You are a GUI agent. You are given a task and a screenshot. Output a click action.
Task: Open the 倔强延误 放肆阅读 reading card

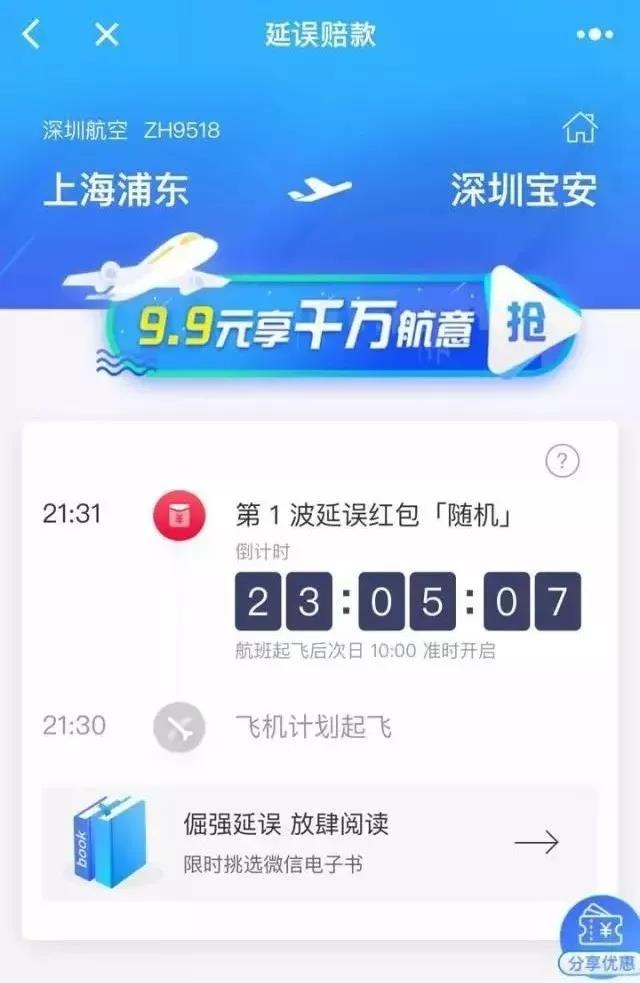point(320,843)
